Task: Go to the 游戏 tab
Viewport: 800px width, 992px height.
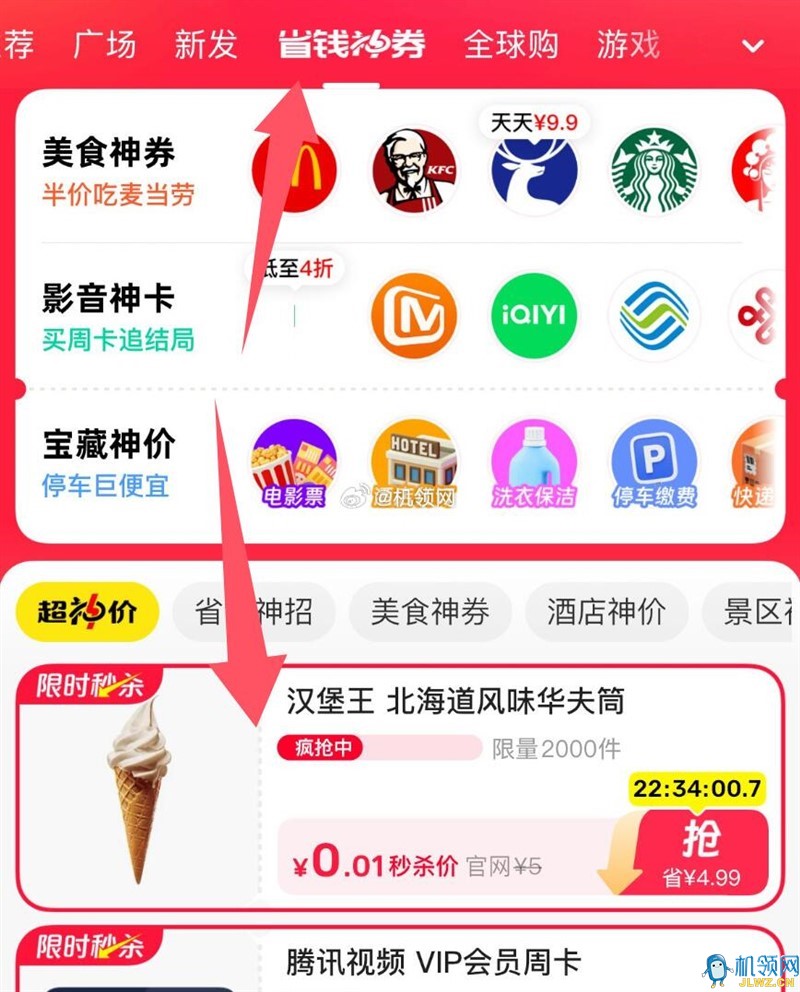Action: [x=628, y=45]
